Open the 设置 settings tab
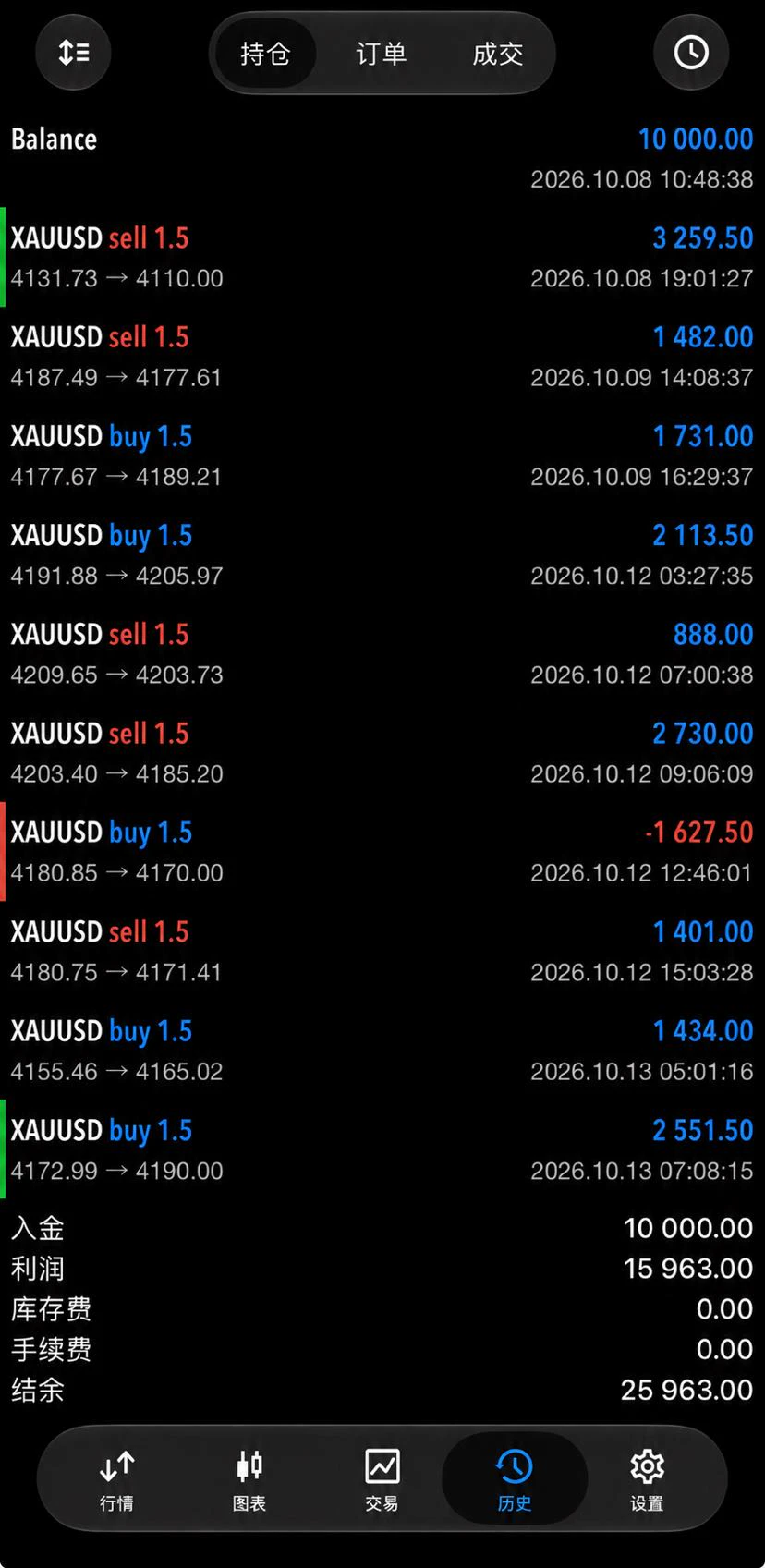765x1568 pixels. 647,1479
